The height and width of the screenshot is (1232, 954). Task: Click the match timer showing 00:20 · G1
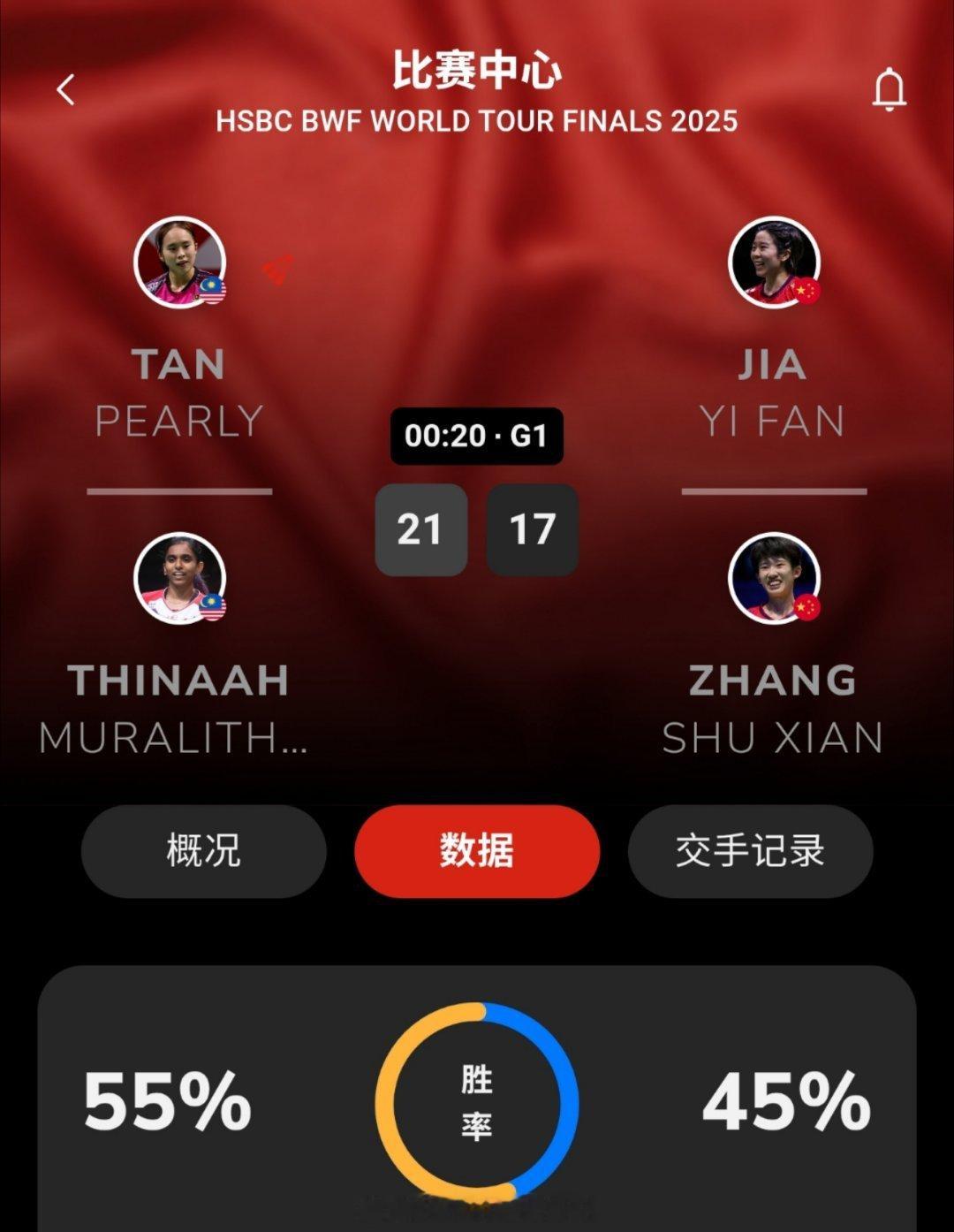pos(477,434)
